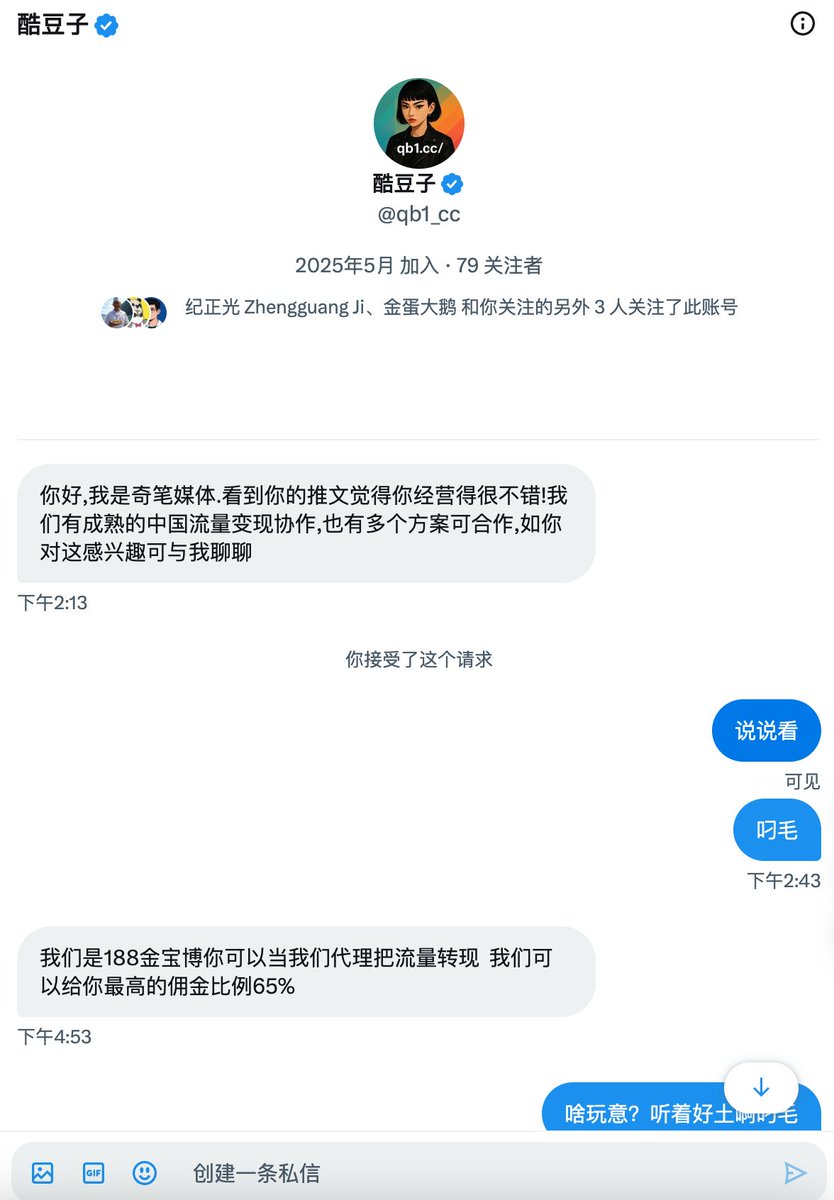
Task: Open the conversation info icon
Action: pyautogui.click(x=803, y=24)
